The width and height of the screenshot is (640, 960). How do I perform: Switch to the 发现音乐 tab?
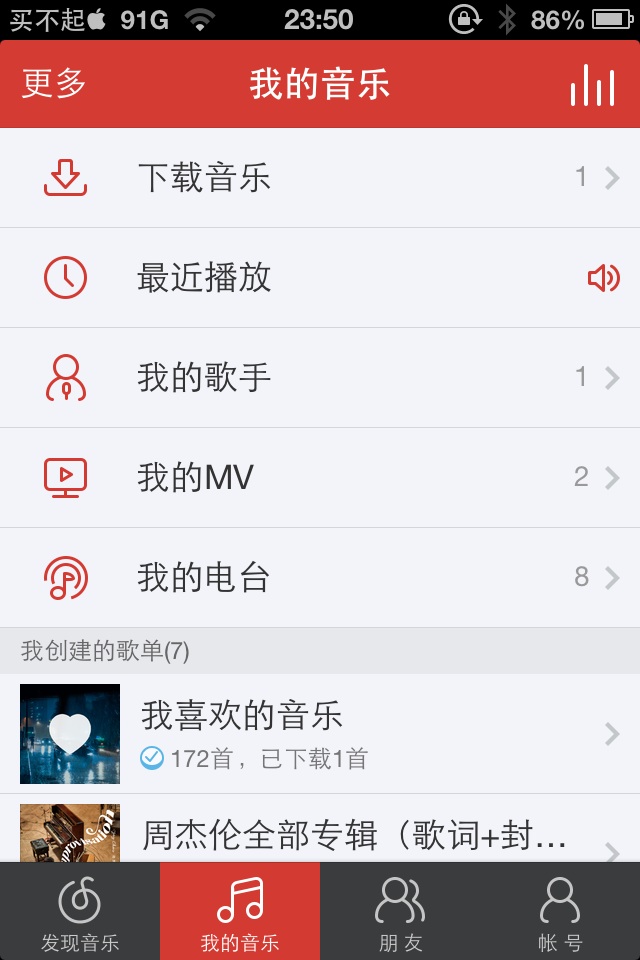click(80, 912)
